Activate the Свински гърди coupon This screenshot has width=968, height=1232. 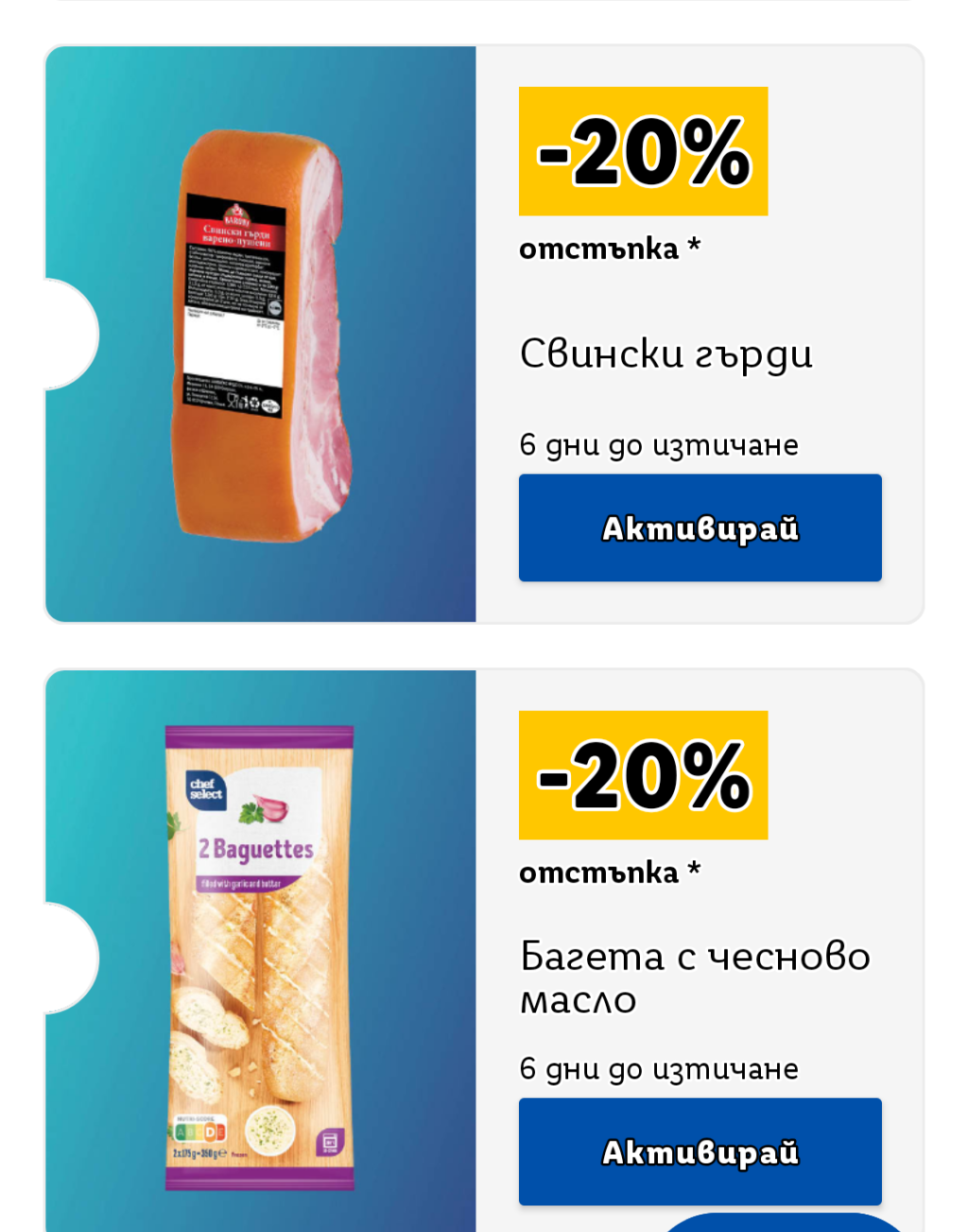click(x=700, y=528)
